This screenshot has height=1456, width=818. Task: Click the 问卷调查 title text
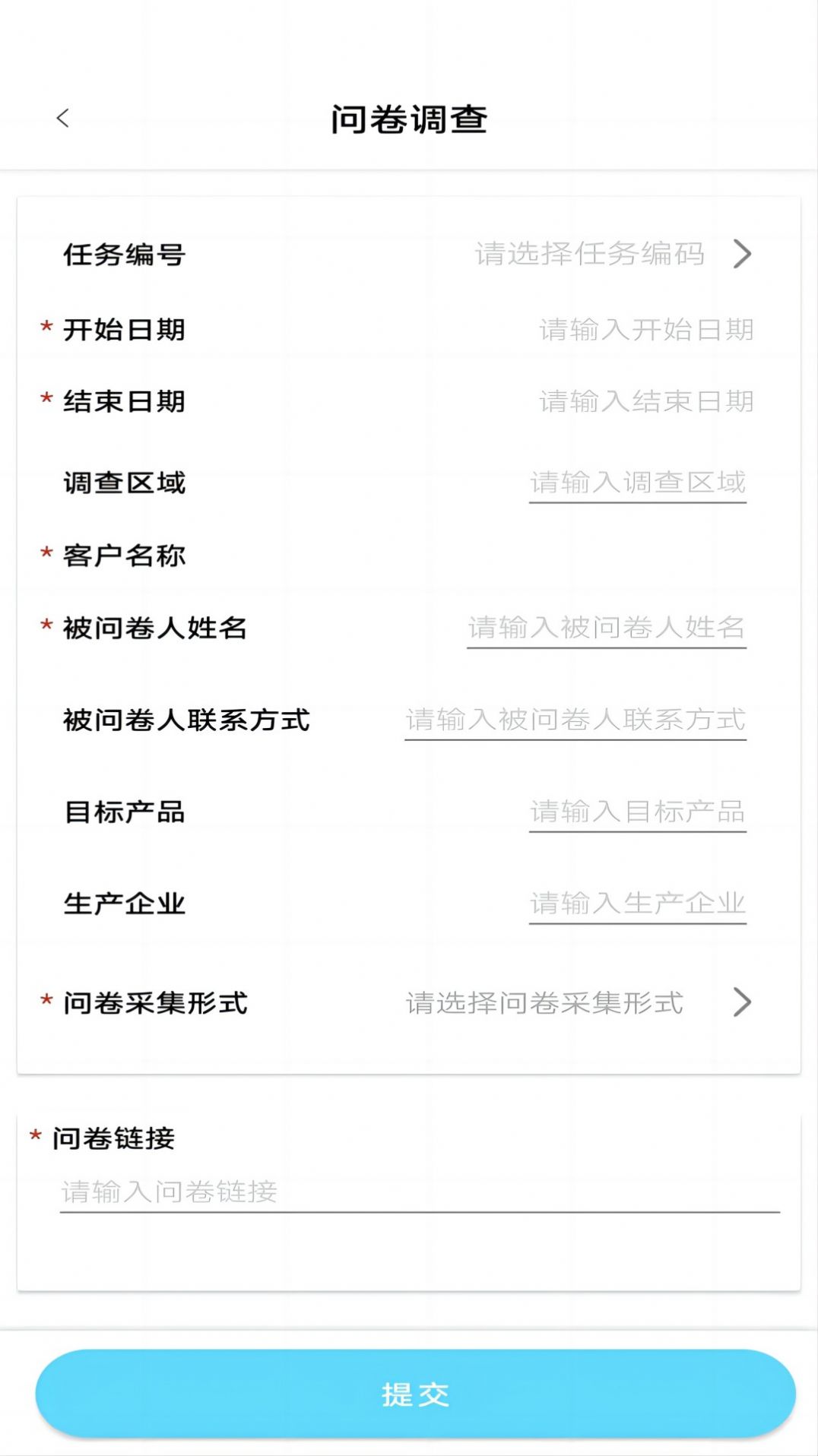tap(409, 116)
